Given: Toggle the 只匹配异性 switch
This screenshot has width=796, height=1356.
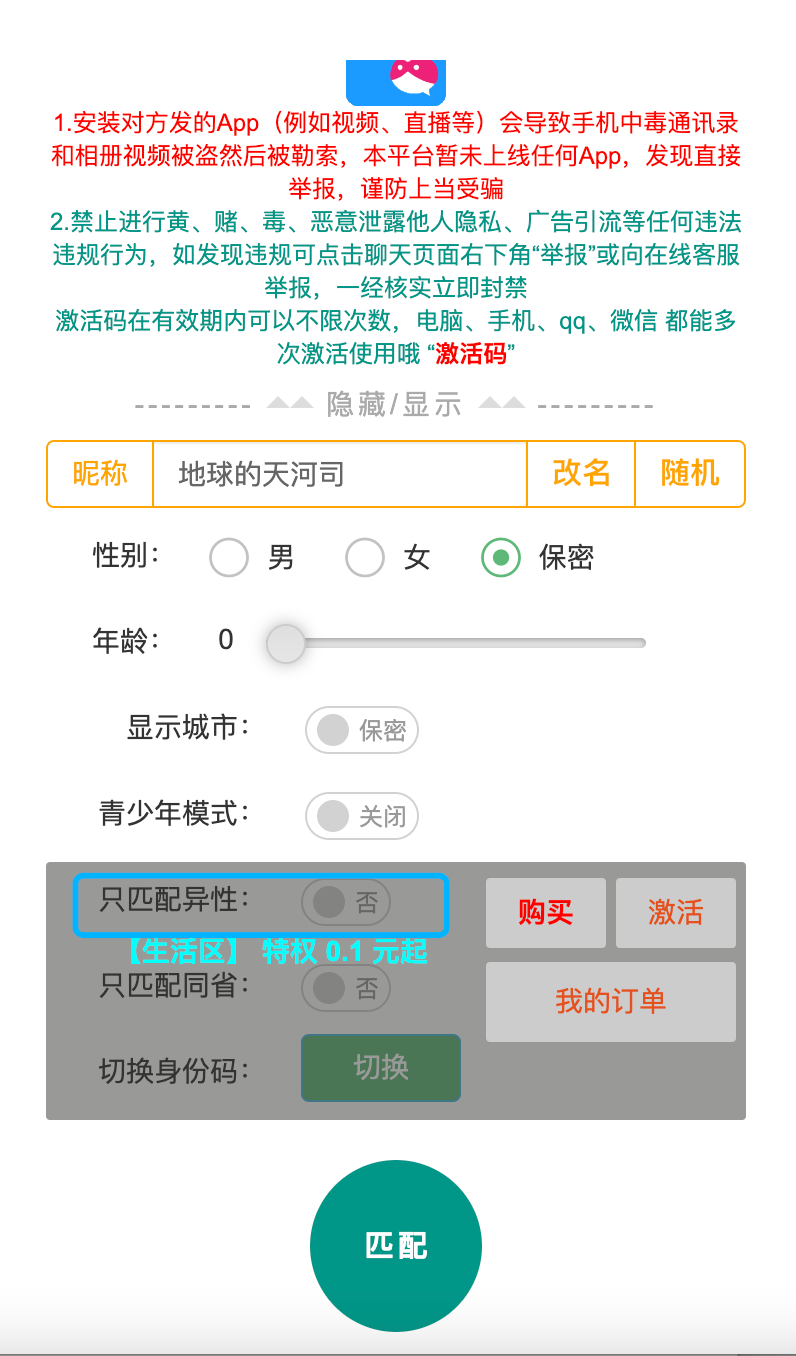Looking at the screenshot, I should (x=345, y=902).
